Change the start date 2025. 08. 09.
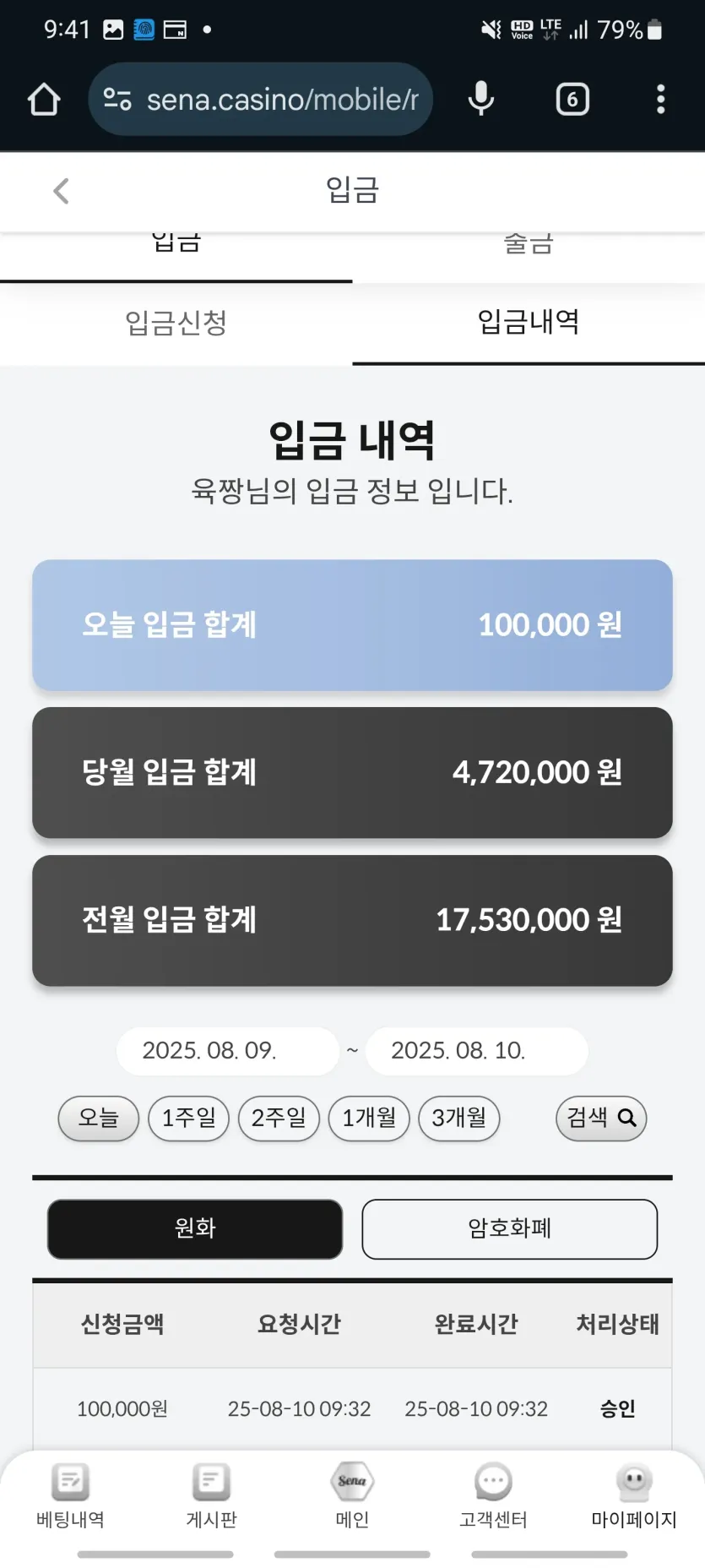Screen dimensions: 705x1568 227,1051
